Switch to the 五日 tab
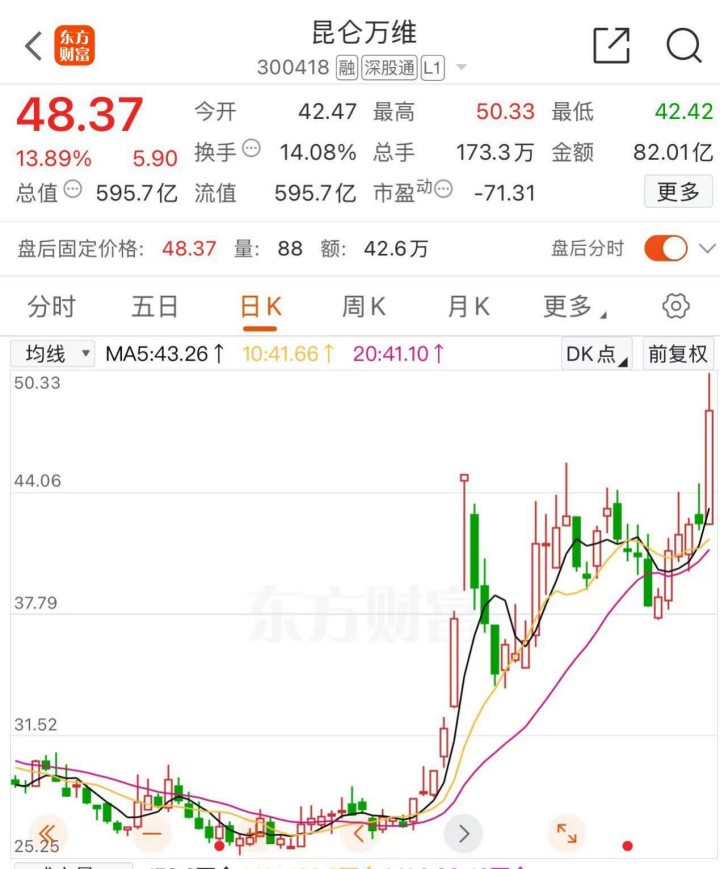 (155, 306)
